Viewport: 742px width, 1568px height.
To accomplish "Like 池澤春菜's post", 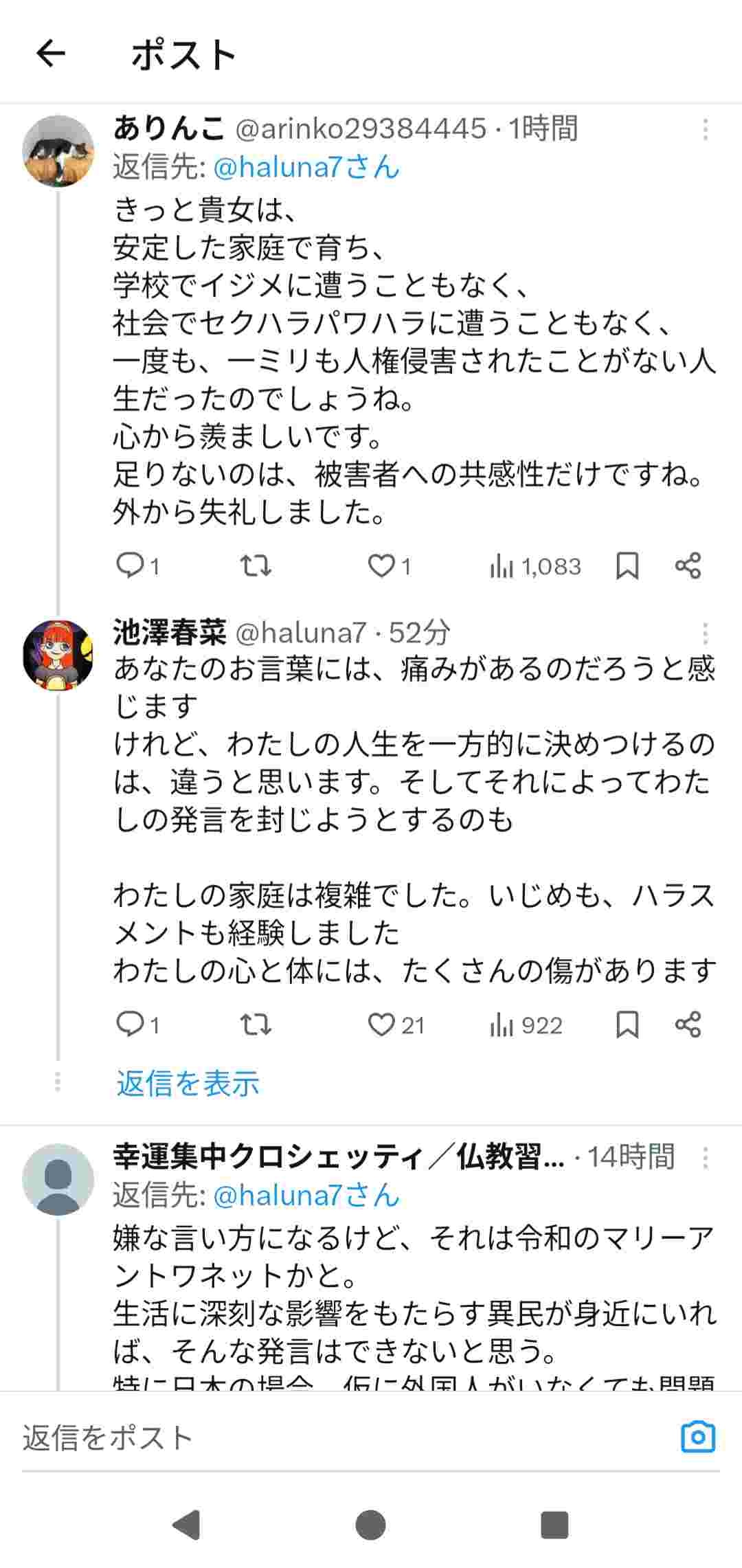I will (x=381, y=1024).
